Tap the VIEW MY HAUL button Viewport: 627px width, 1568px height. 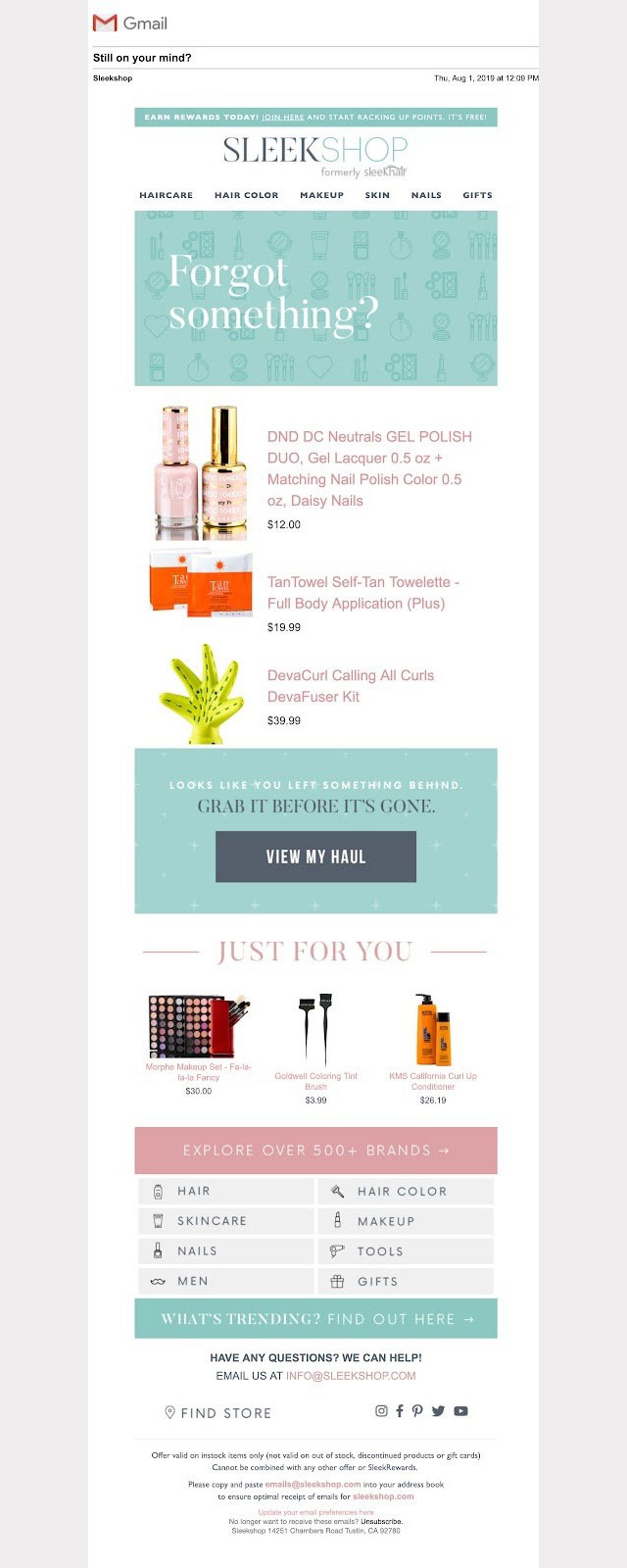315,857
